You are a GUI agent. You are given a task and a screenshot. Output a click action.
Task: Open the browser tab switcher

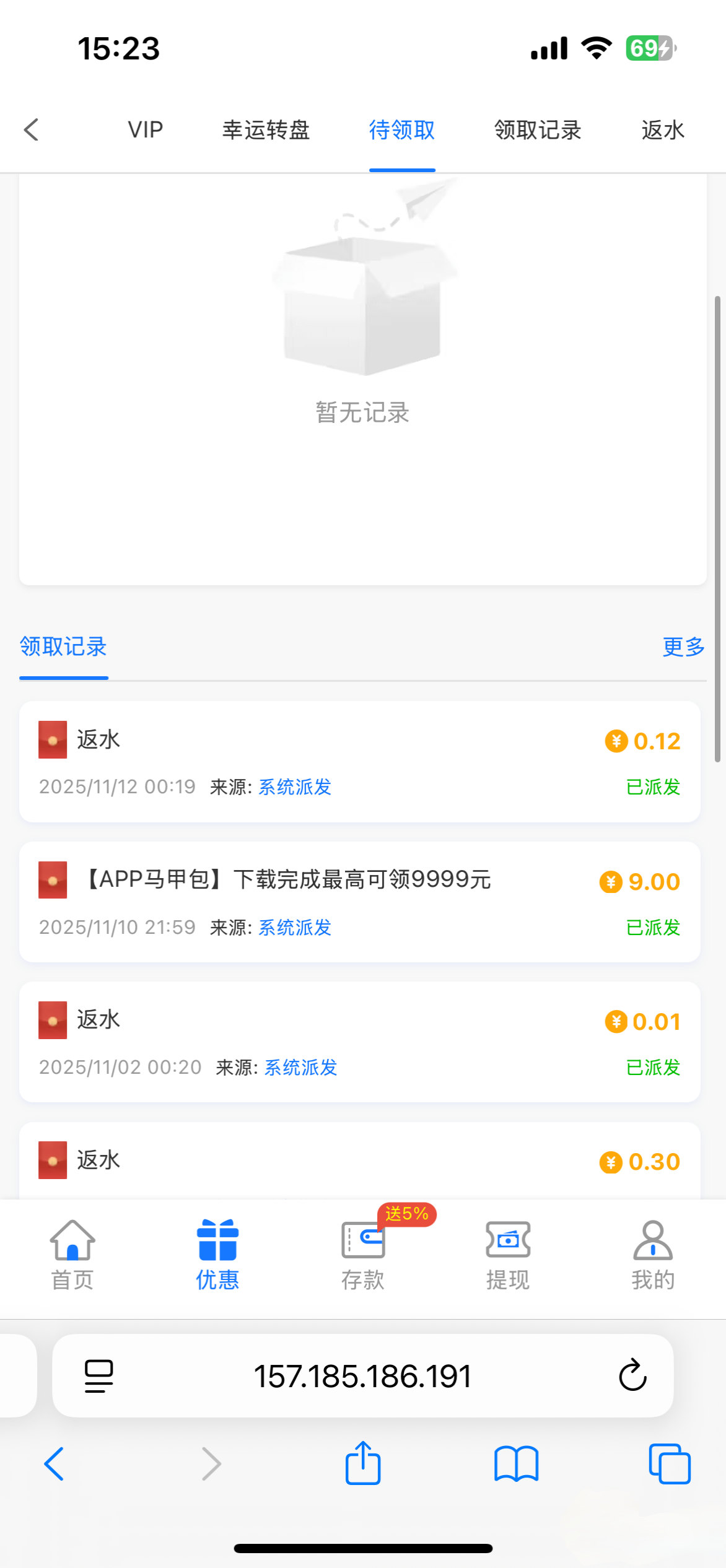(x=669, y=1464)
